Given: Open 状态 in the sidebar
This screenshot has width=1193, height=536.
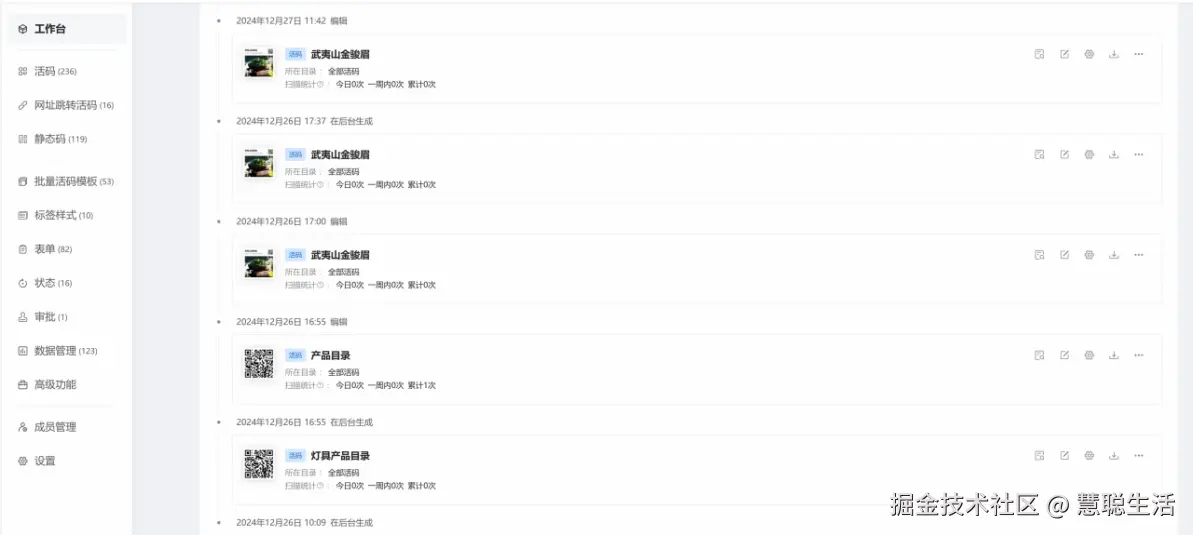Looking at the screenshot, I should point(45,283).
